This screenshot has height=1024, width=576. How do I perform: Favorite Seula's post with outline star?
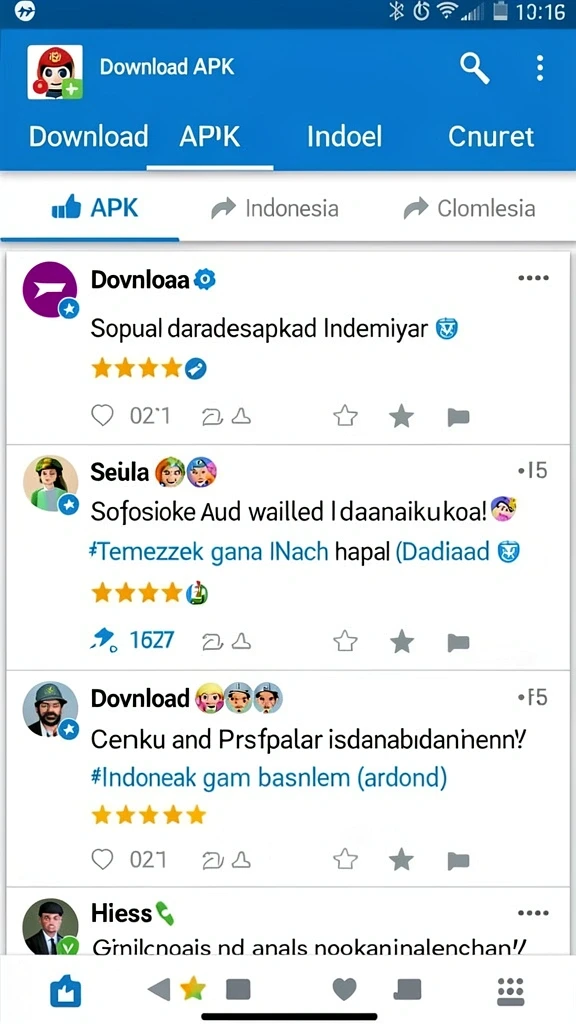tap(345, 641)
